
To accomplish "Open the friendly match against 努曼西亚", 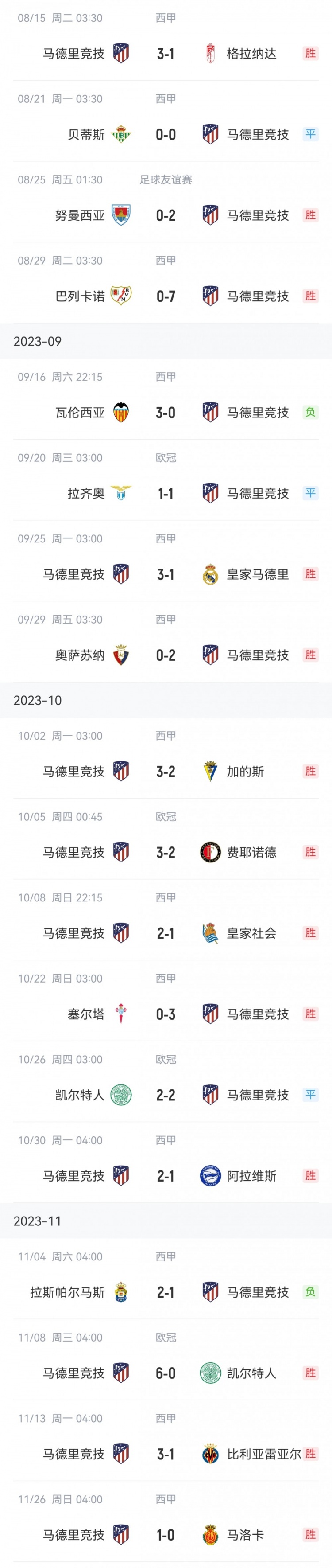I will pos(166,215).
